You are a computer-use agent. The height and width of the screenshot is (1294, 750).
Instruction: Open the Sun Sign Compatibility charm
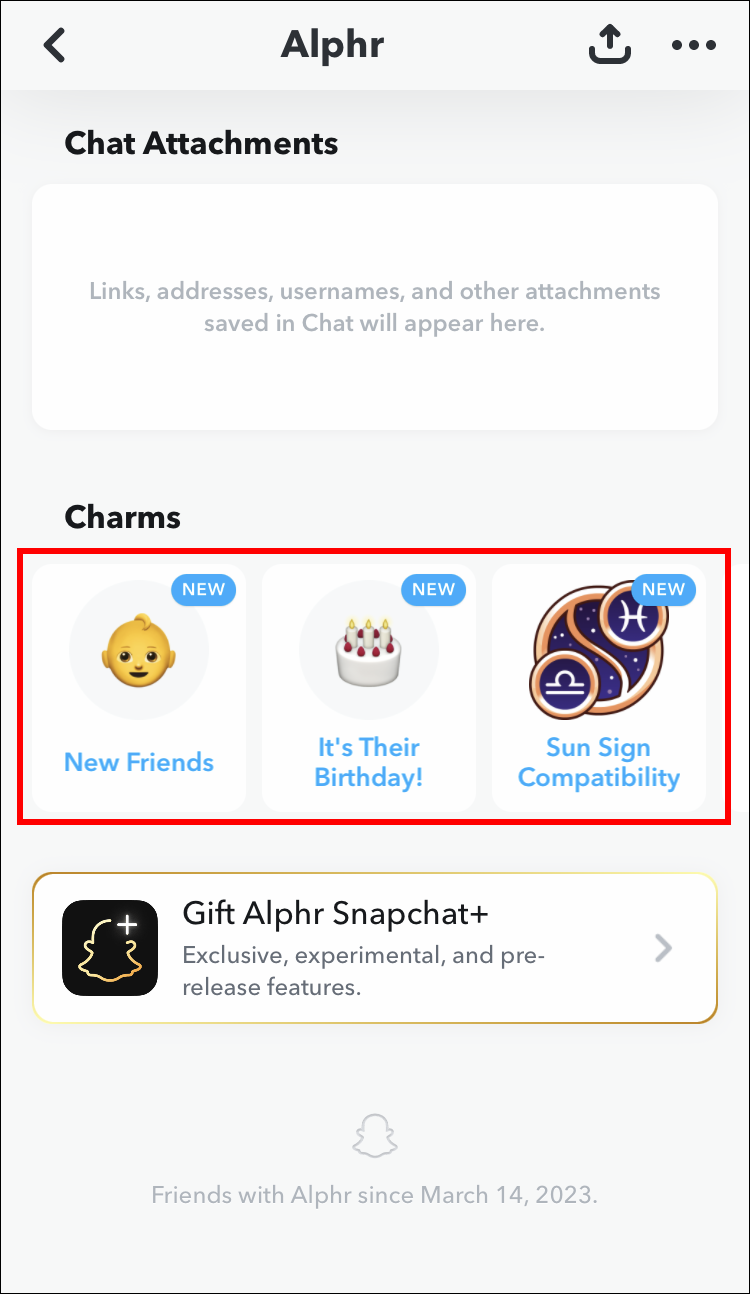pos(599,687)
